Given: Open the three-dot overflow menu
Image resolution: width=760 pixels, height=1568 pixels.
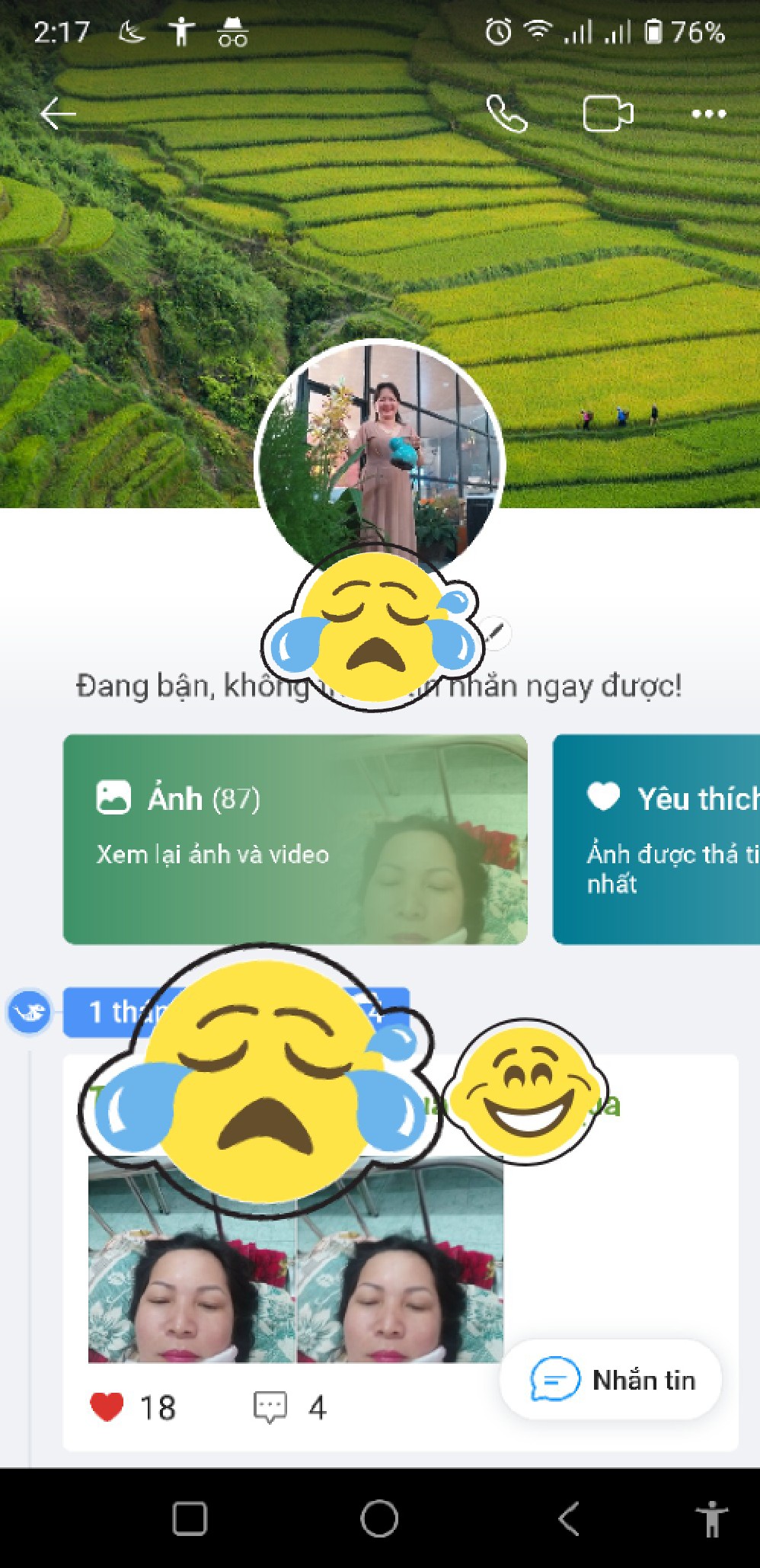Looking at the screenshot, I should 708,114.
